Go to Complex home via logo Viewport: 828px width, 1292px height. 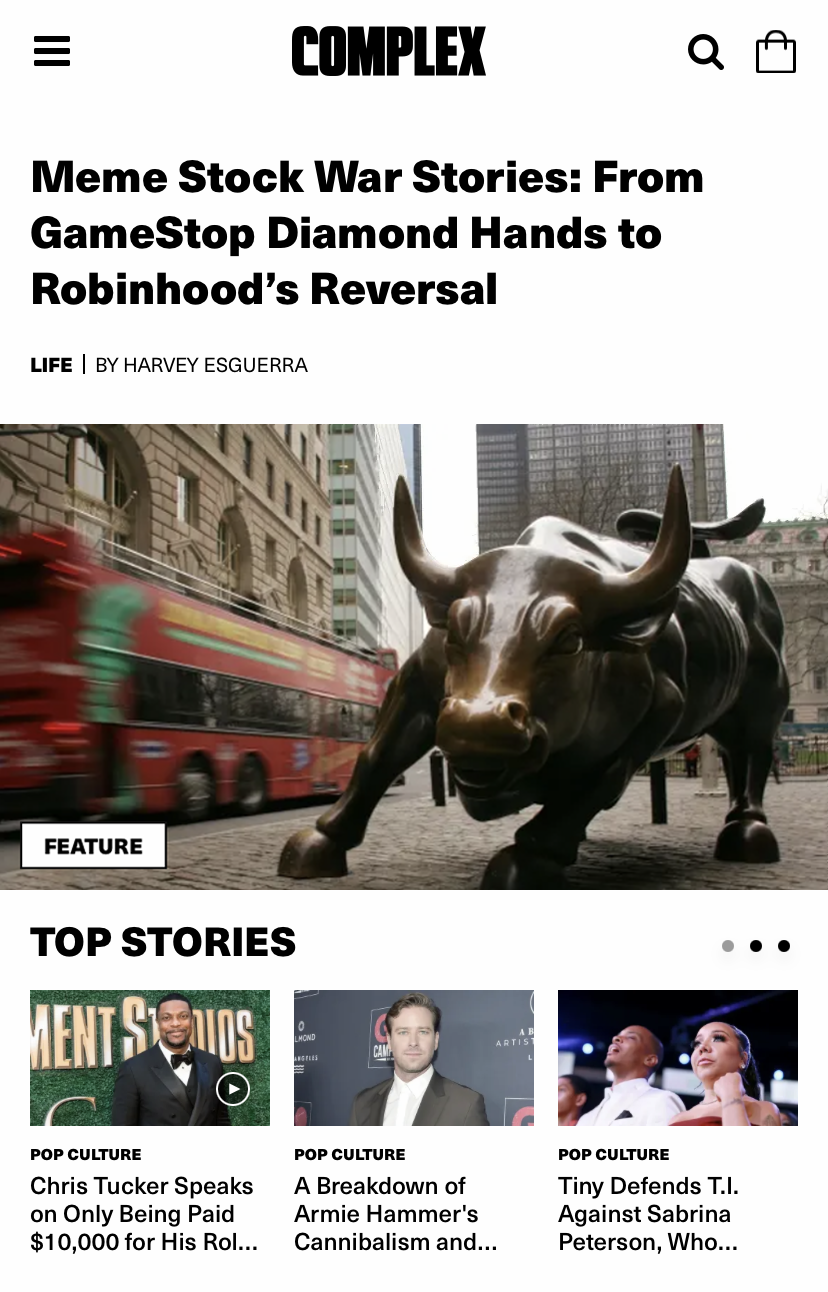[389, 52]
